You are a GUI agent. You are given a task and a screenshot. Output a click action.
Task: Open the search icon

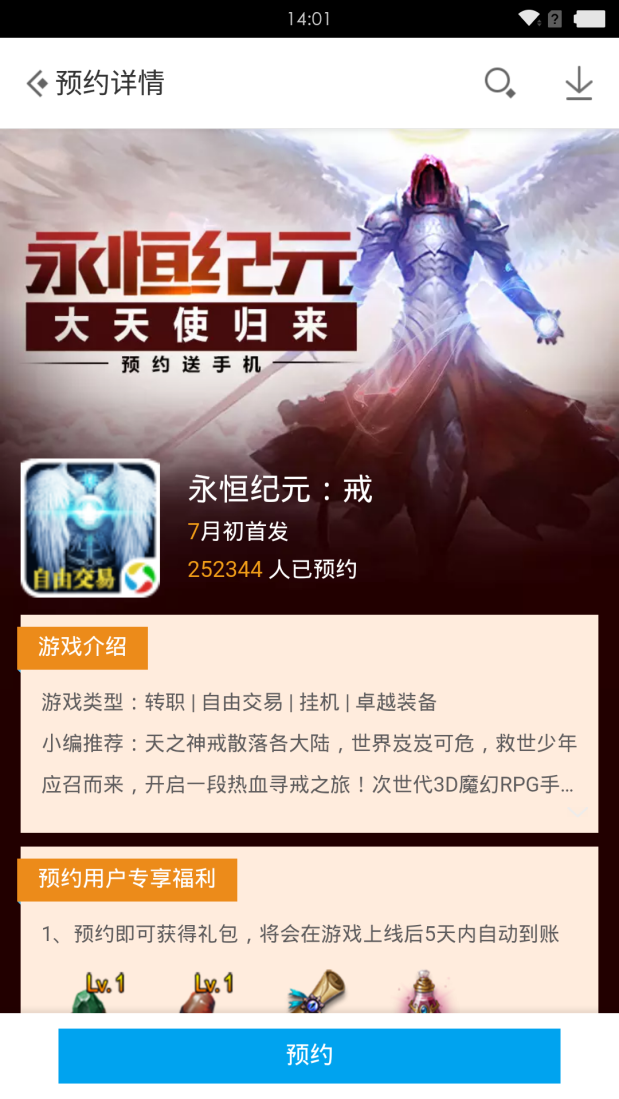click(499, 83)
